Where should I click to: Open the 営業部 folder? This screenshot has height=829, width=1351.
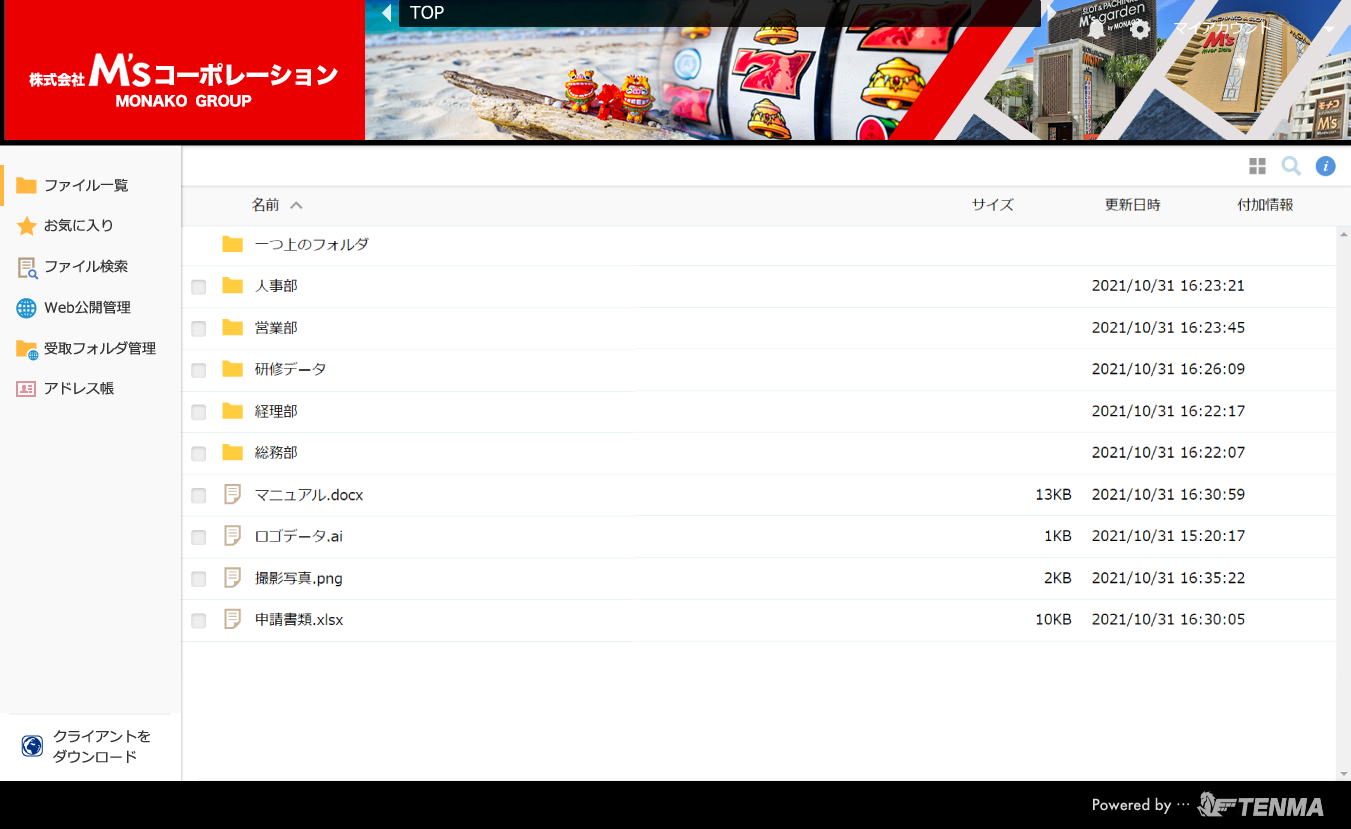276,328
